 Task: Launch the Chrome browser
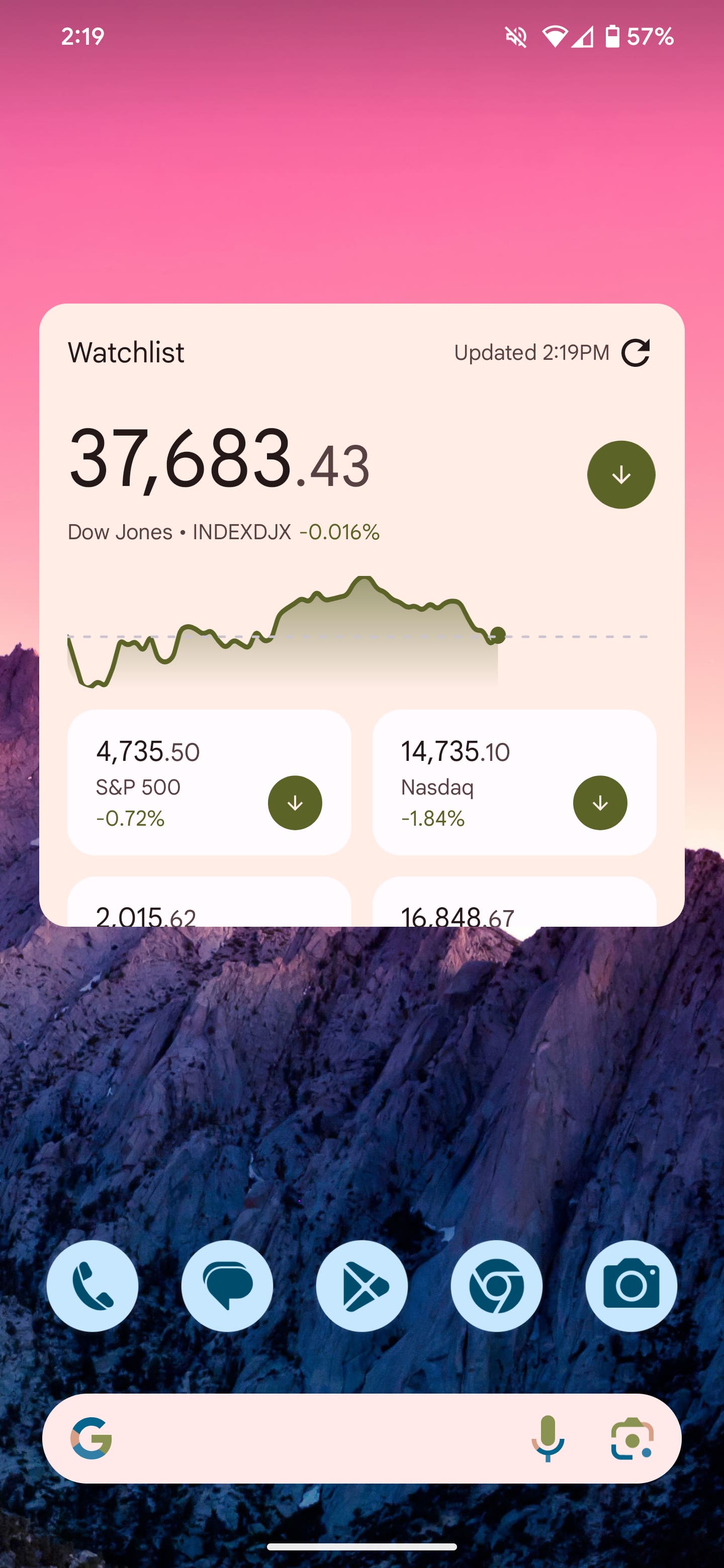[x=497, y=1286]
